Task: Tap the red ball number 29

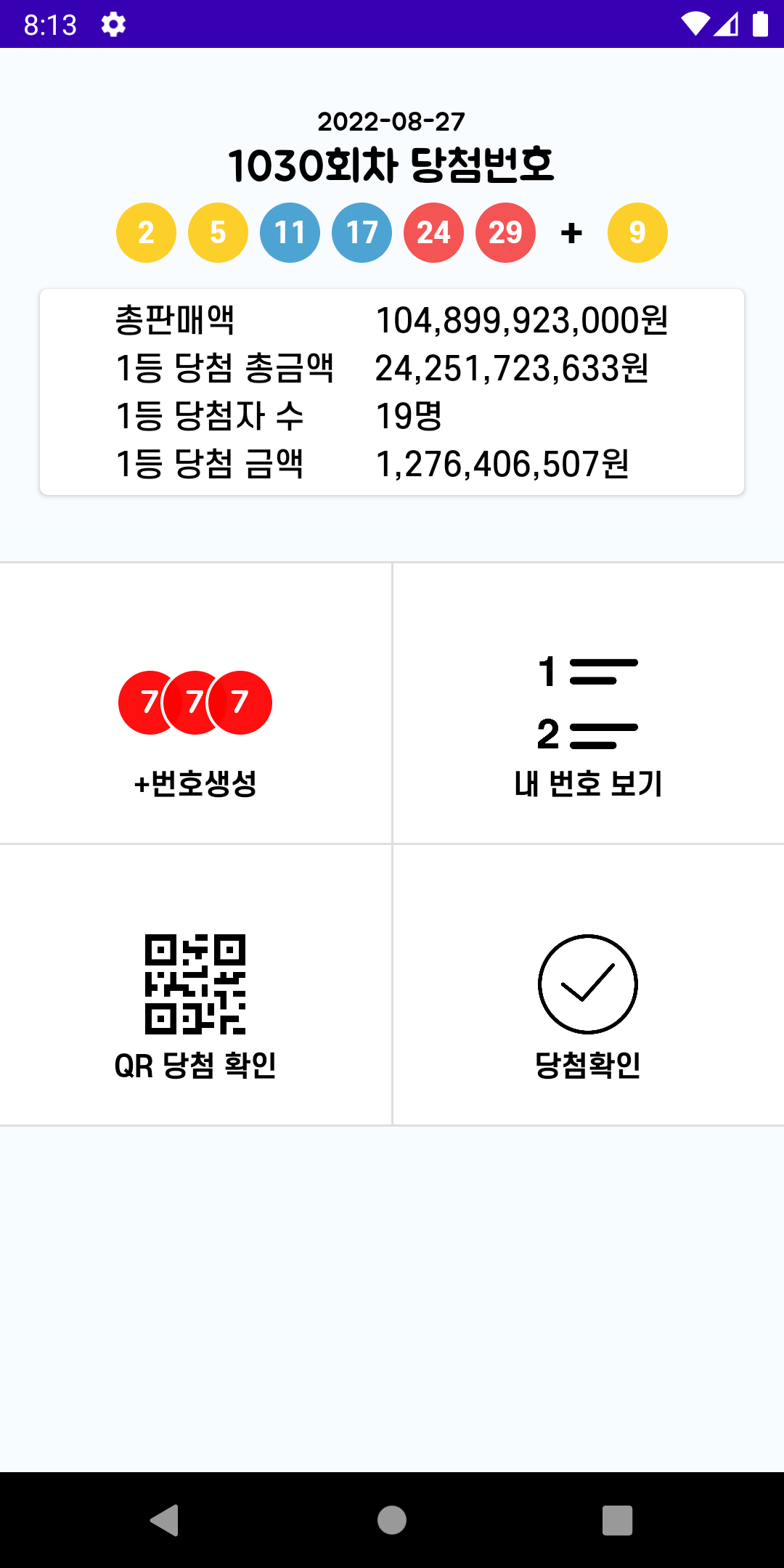Action: coord(505,231)
